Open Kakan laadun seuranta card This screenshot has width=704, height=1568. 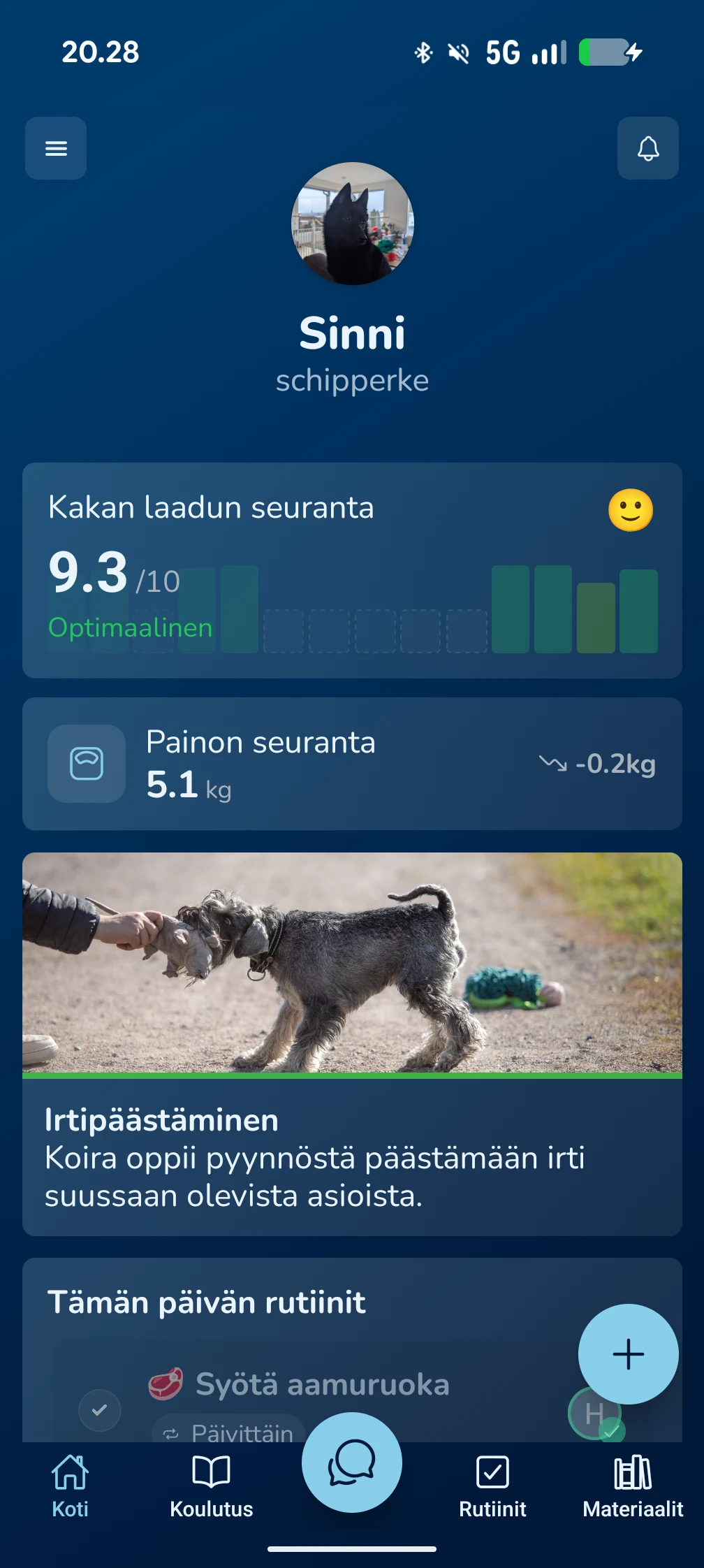[x=352, y=569]
